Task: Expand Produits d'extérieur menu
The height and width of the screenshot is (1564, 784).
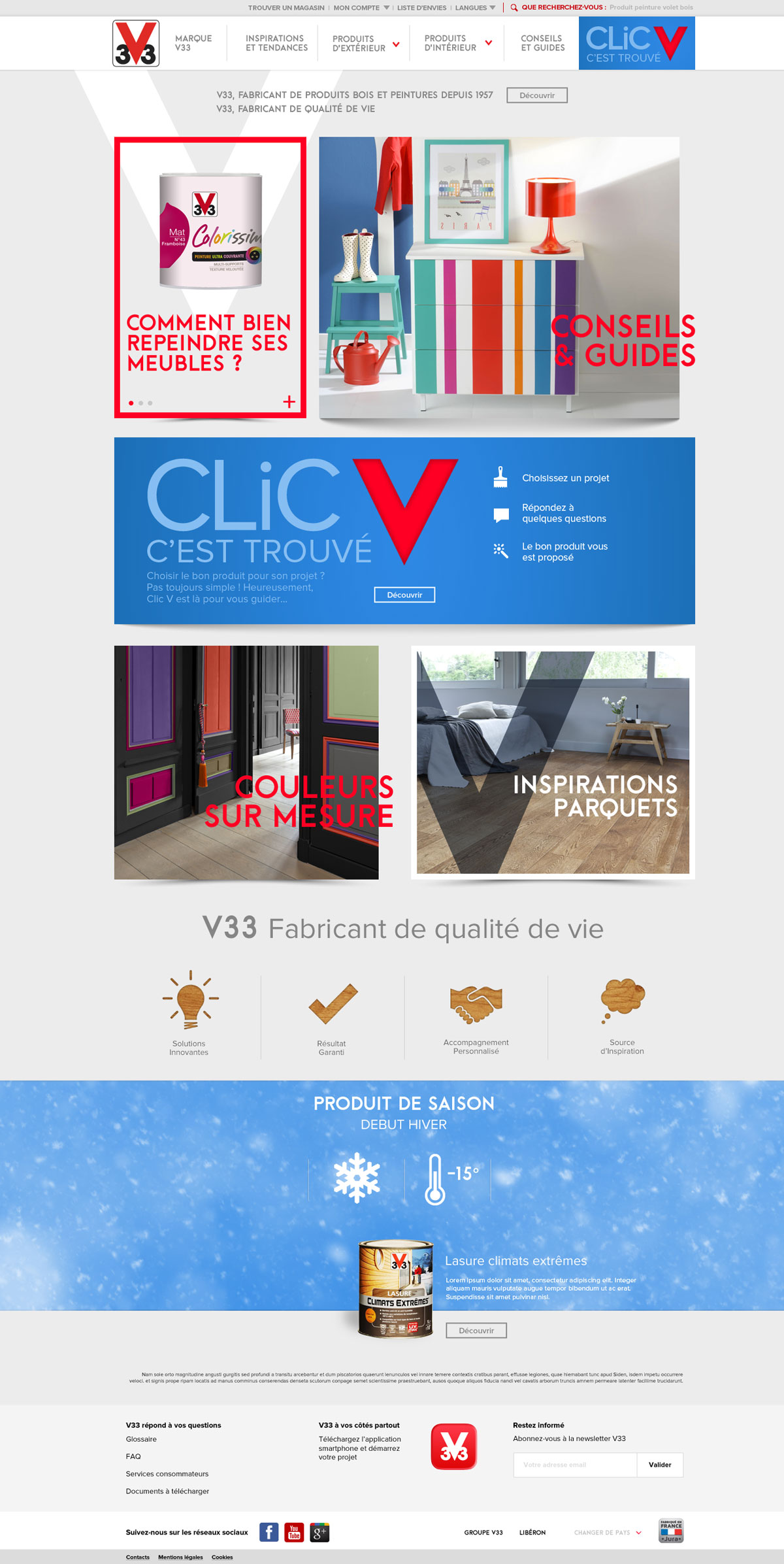Action: [x=365, y=44]
